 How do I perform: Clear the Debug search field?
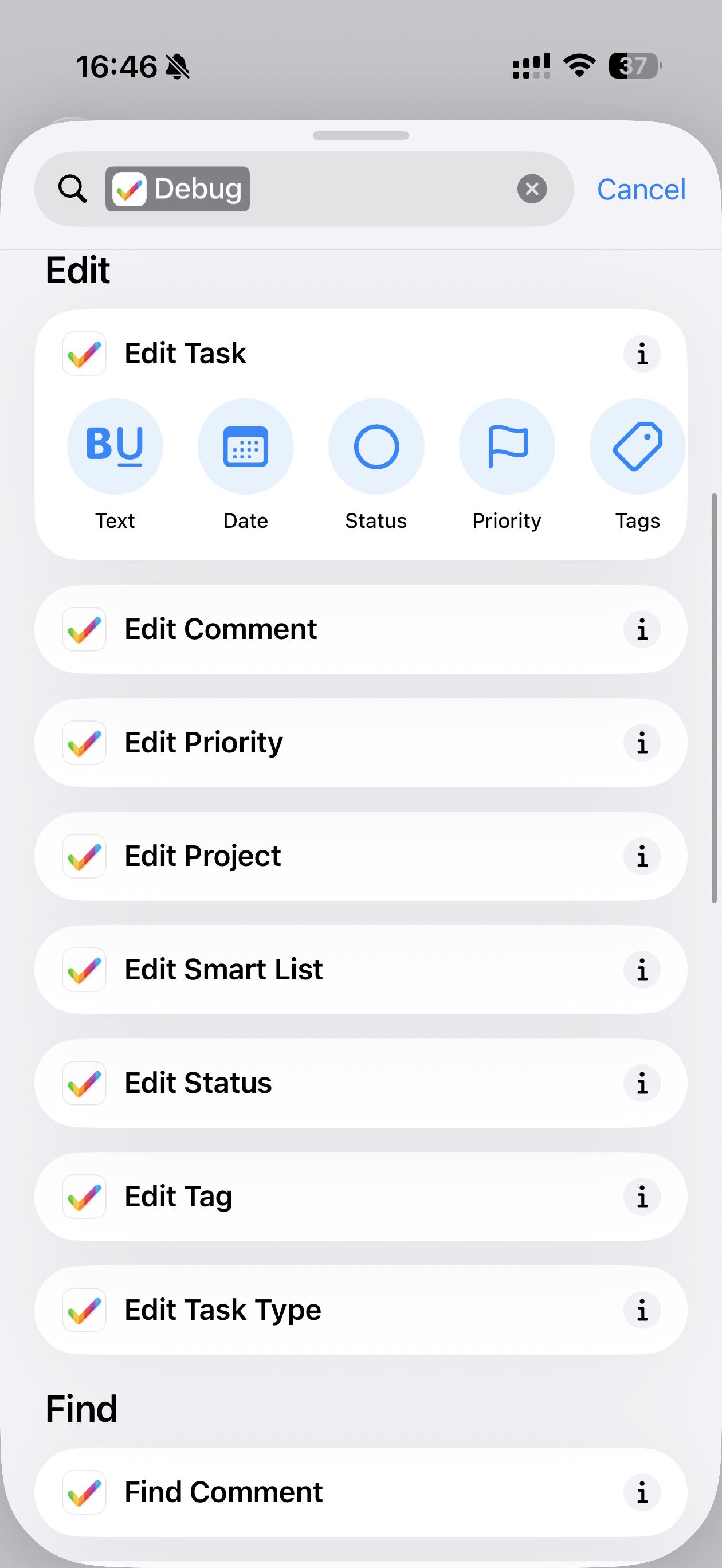click(531, 189)
